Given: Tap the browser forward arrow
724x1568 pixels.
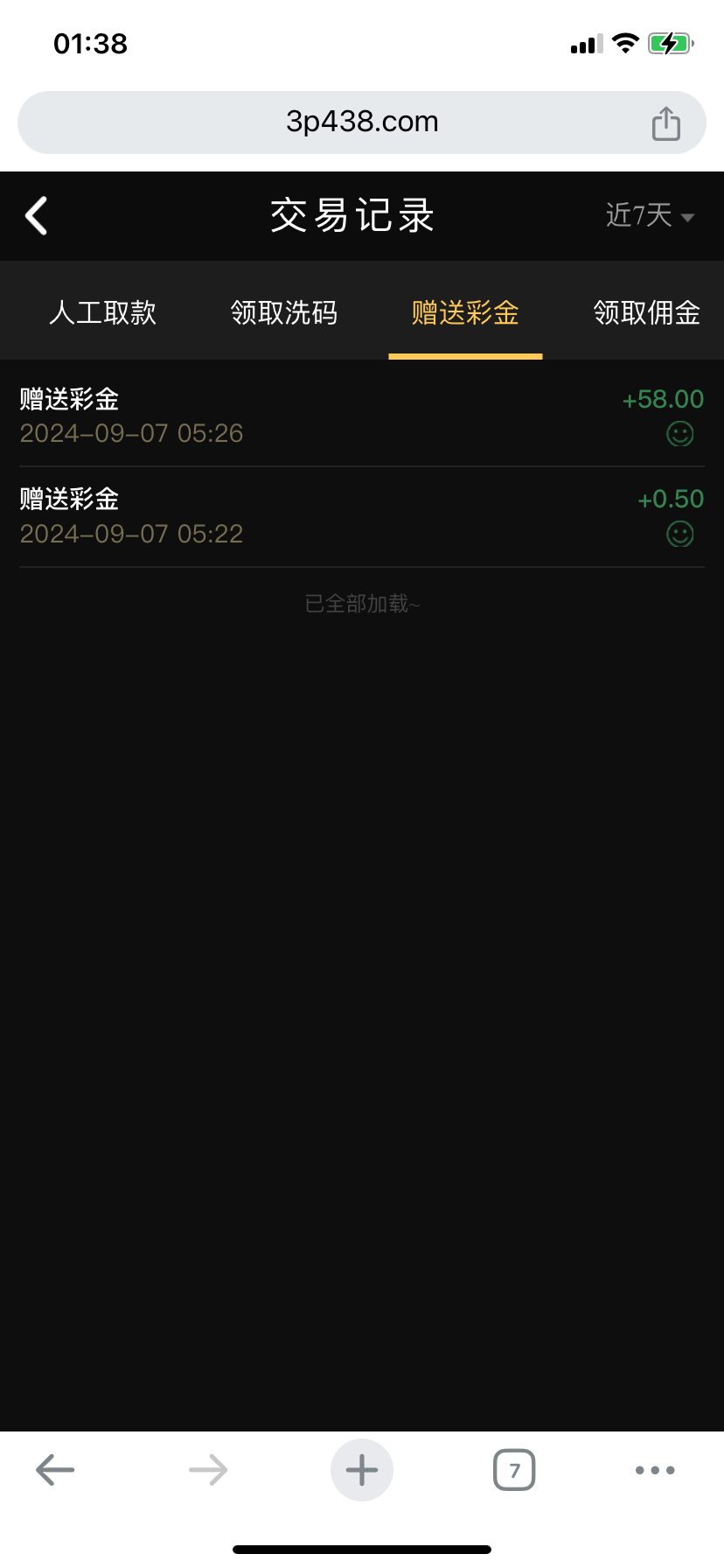Looking at the screenshot, I should (208, 1469).
